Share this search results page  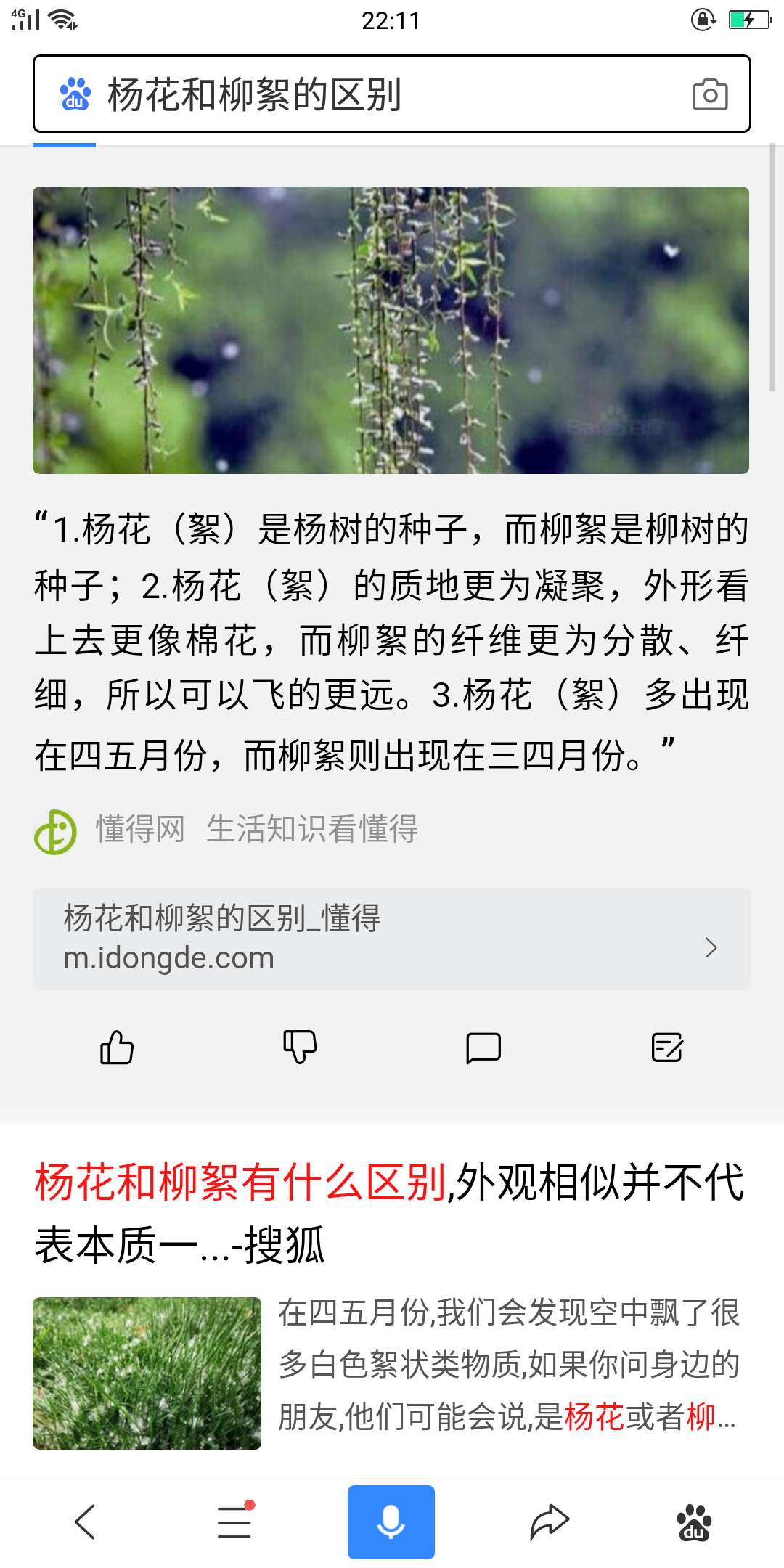550,1522
